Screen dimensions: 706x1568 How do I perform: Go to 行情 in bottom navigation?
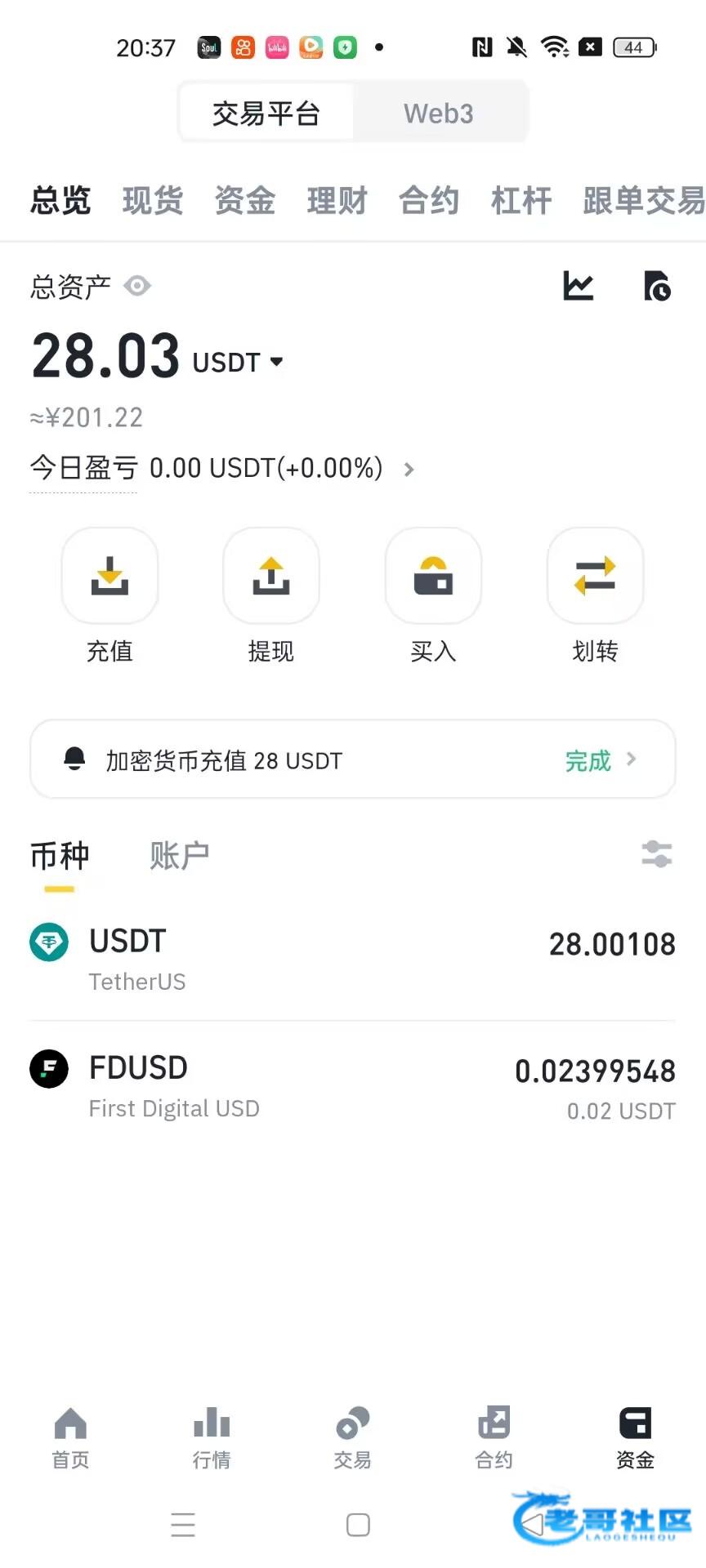point(212,1438)
